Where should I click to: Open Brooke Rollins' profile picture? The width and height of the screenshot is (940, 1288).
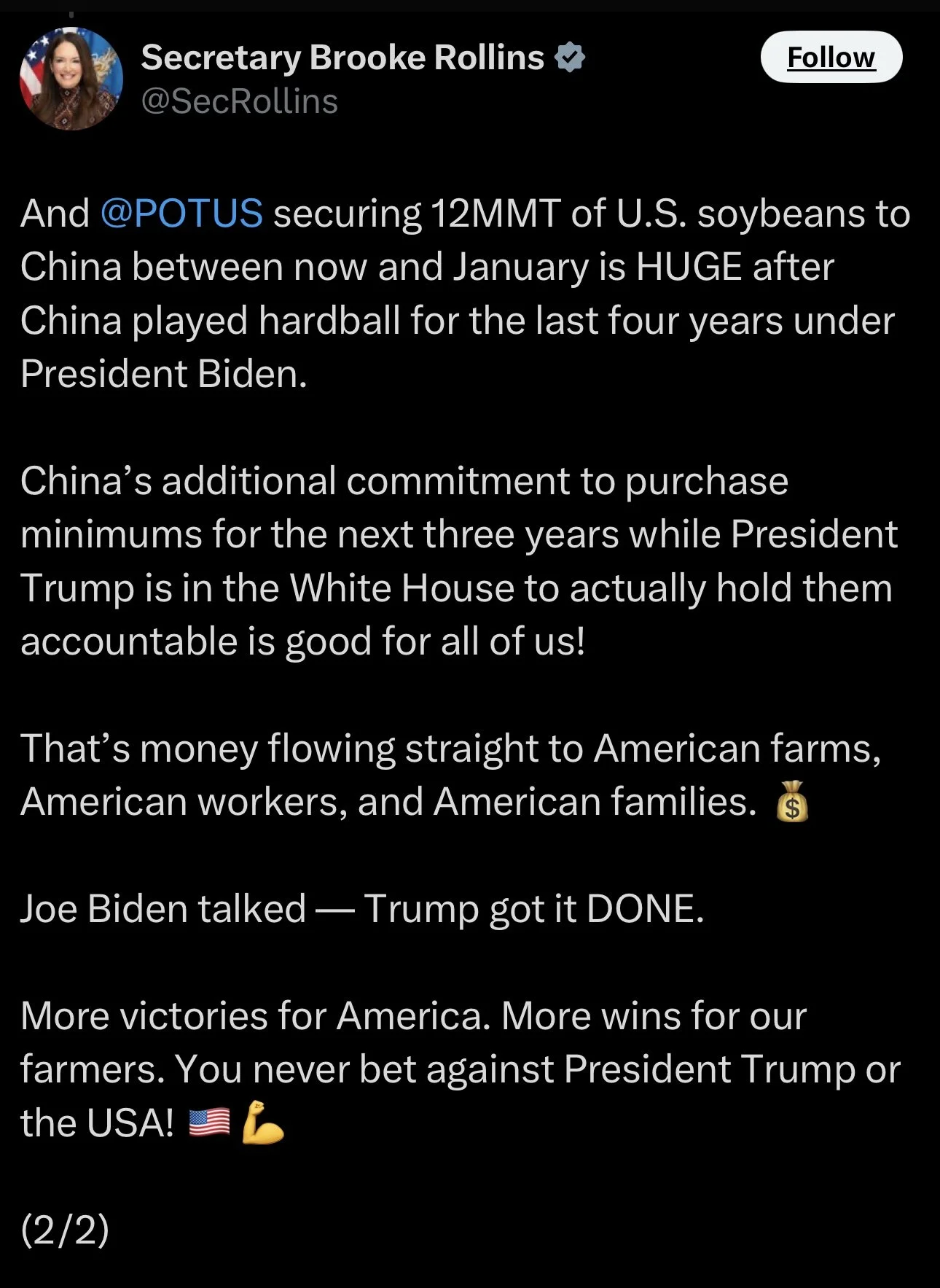point(71,79)
